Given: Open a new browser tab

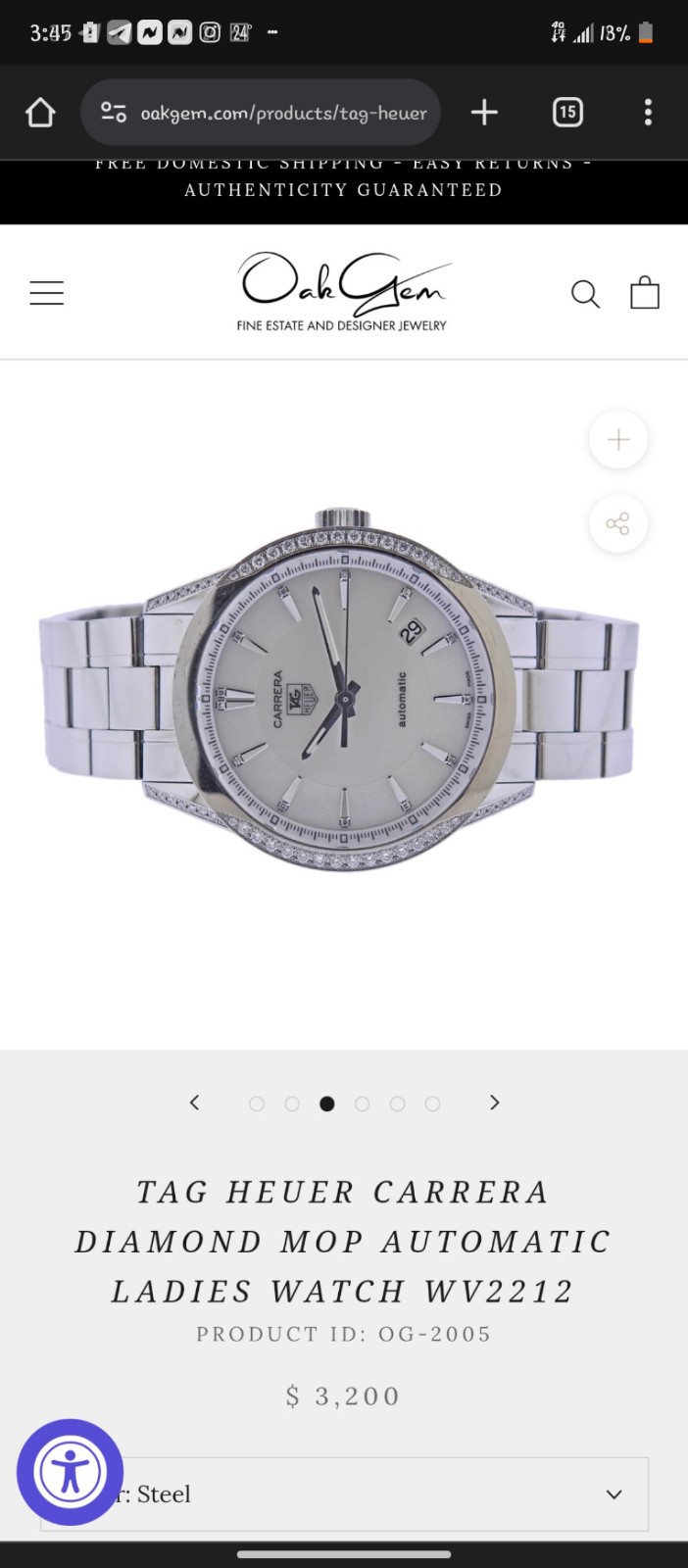Looking at the screenshot, I should pyautogui.click(x=484, y=113).
